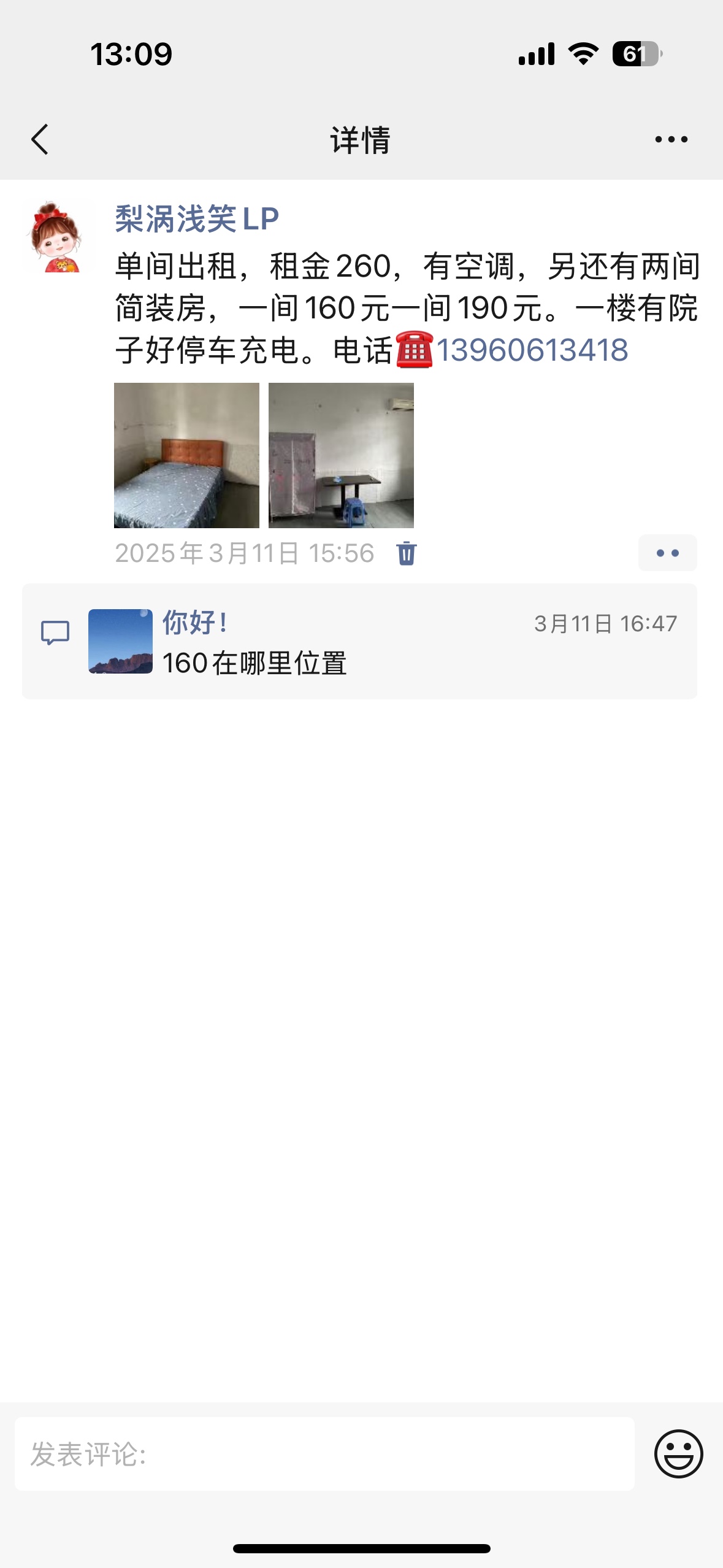Focus the 发表评论 input field
Screen dimensions: 723x1568
tap(324, 1454)
